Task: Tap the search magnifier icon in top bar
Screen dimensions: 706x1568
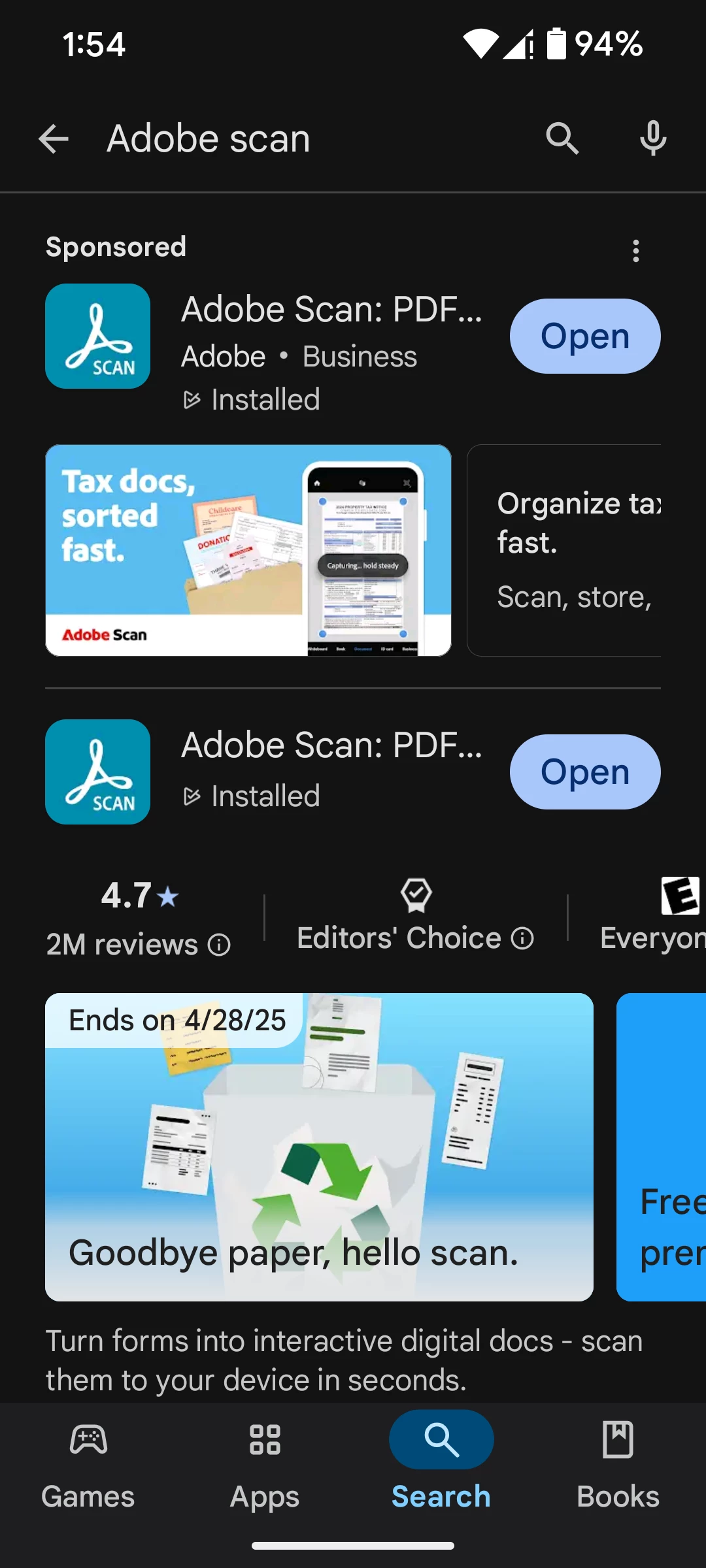Action: tap(562, 139)
